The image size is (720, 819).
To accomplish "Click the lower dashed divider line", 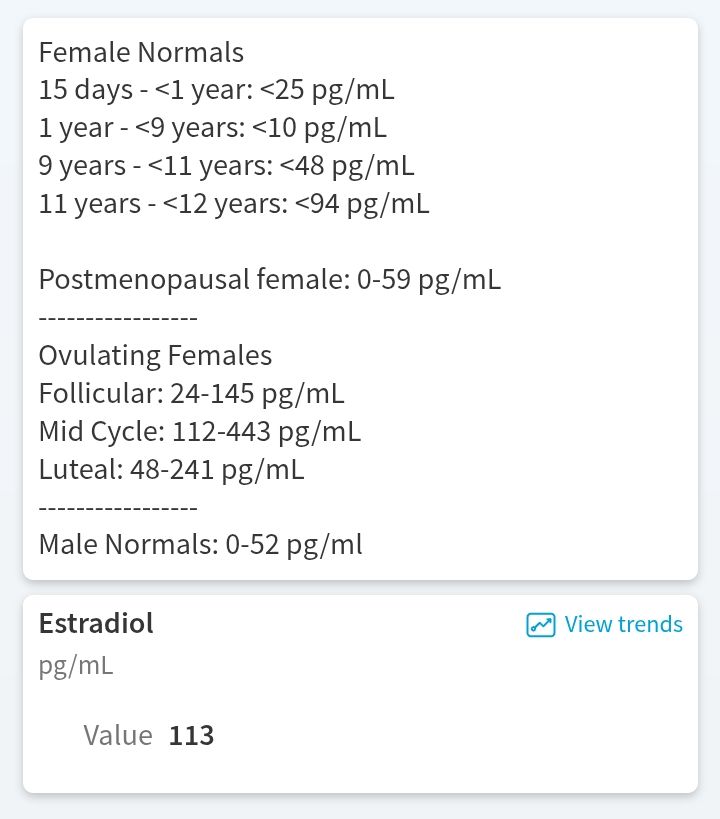I will pyautogui.click(x=116, y=506).
